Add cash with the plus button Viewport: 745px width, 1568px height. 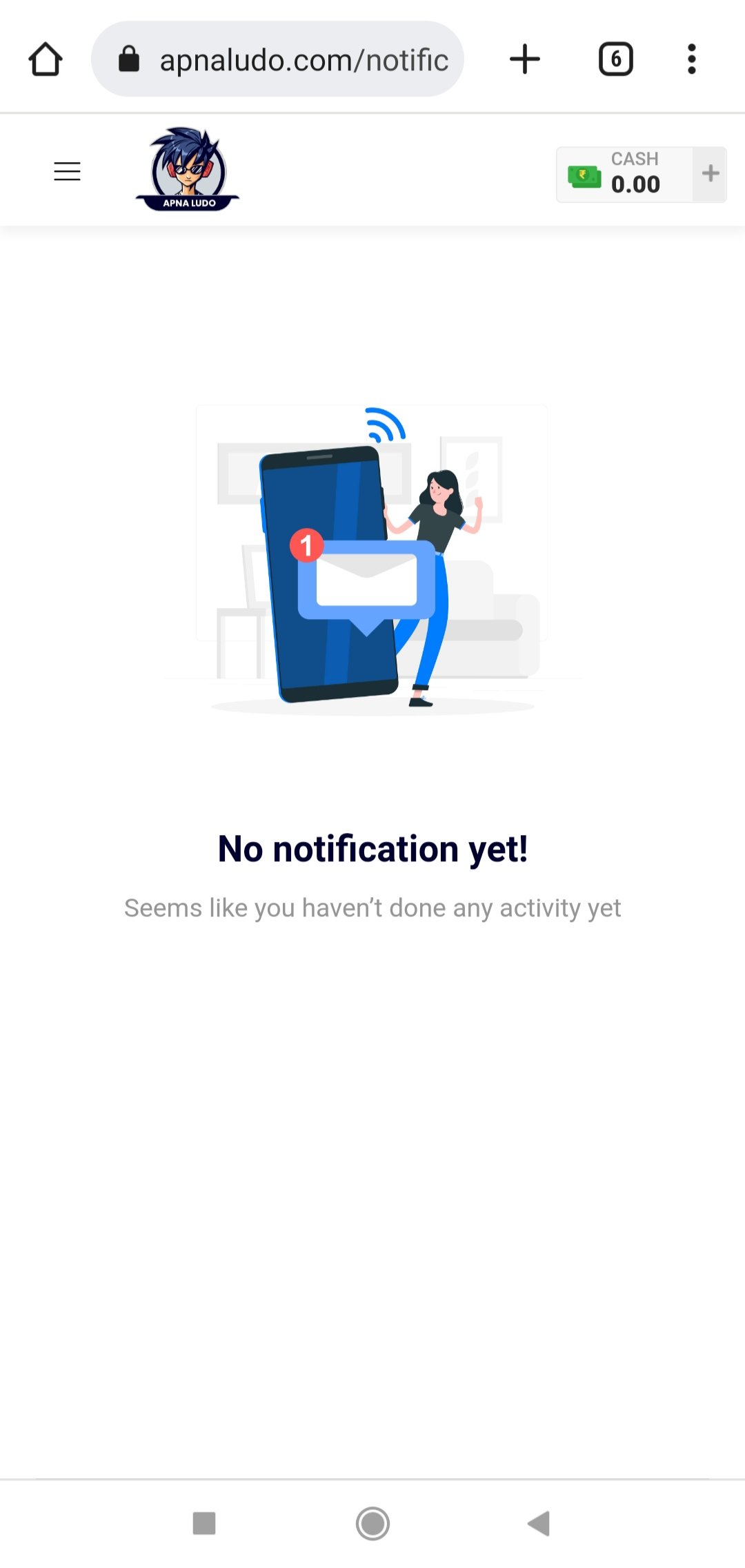click(x=710, y=174)
